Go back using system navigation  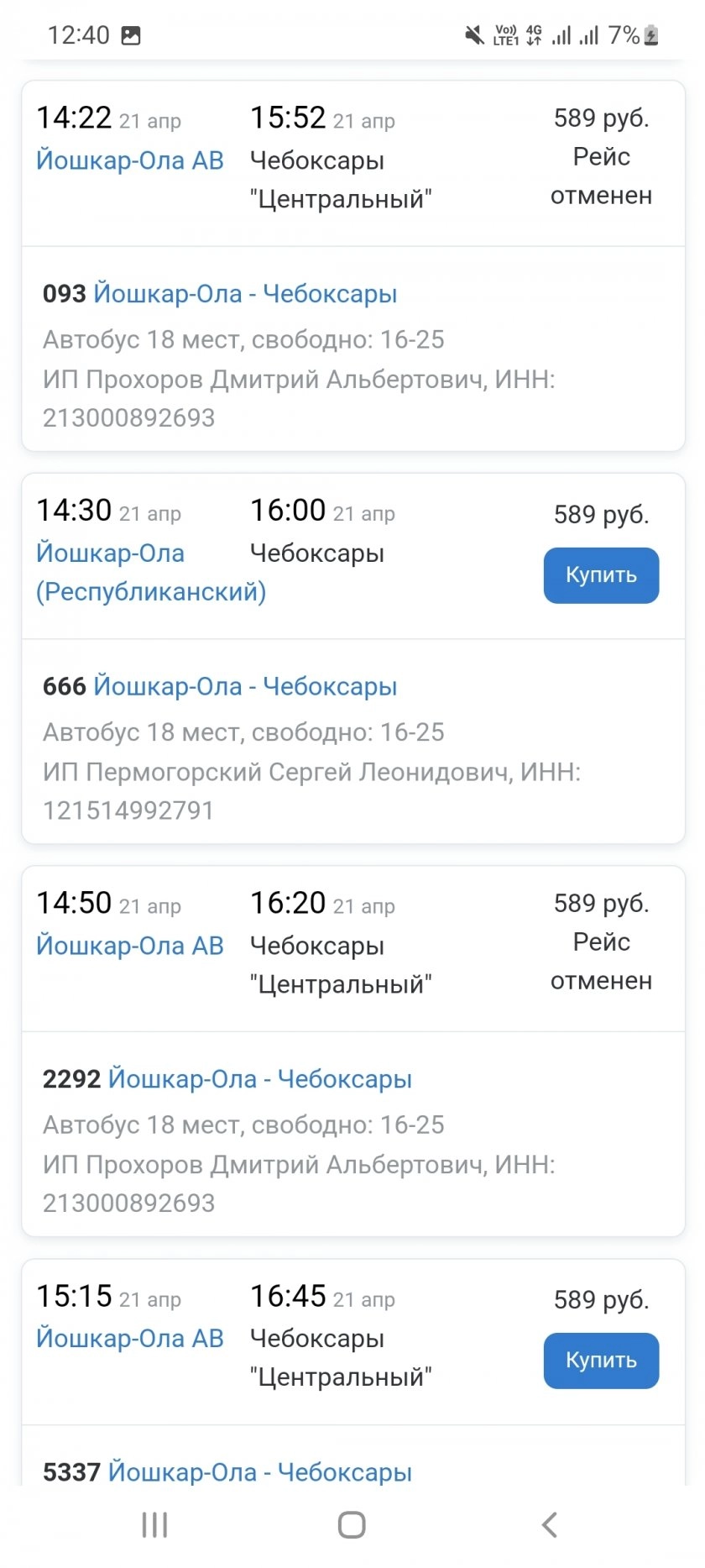pos(550,1524)
